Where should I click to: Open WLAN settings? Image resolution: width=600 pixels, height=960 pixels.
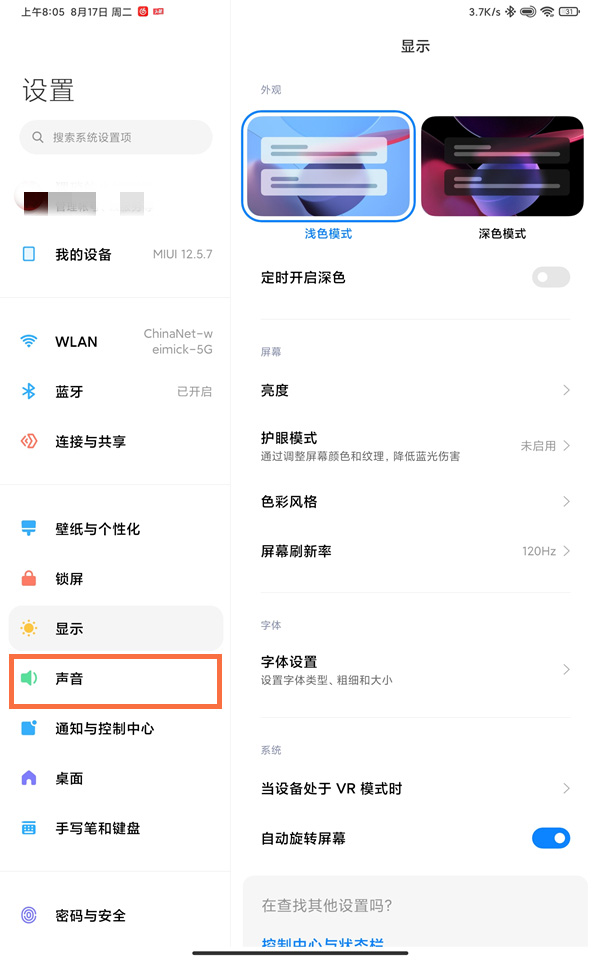point(115,342)
